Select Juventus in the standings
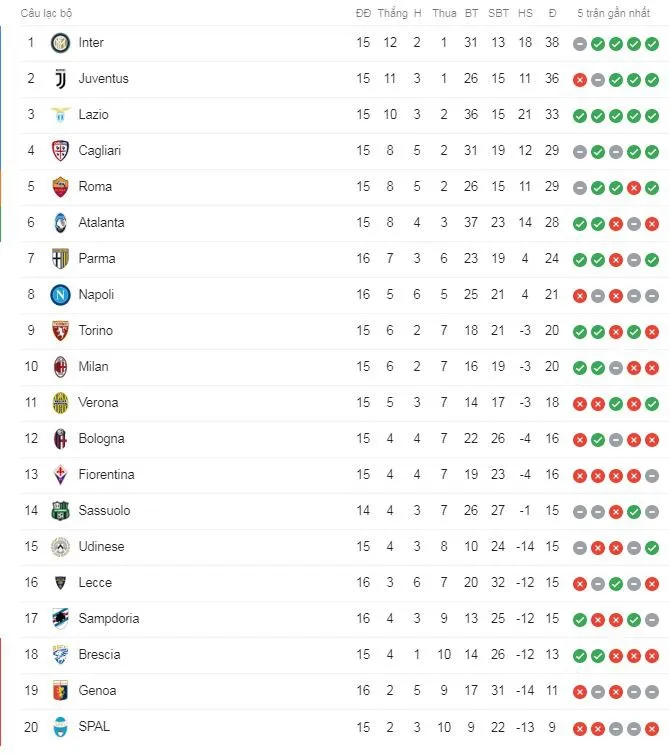This screenshot has height=755, width=669. pos(103,79)
